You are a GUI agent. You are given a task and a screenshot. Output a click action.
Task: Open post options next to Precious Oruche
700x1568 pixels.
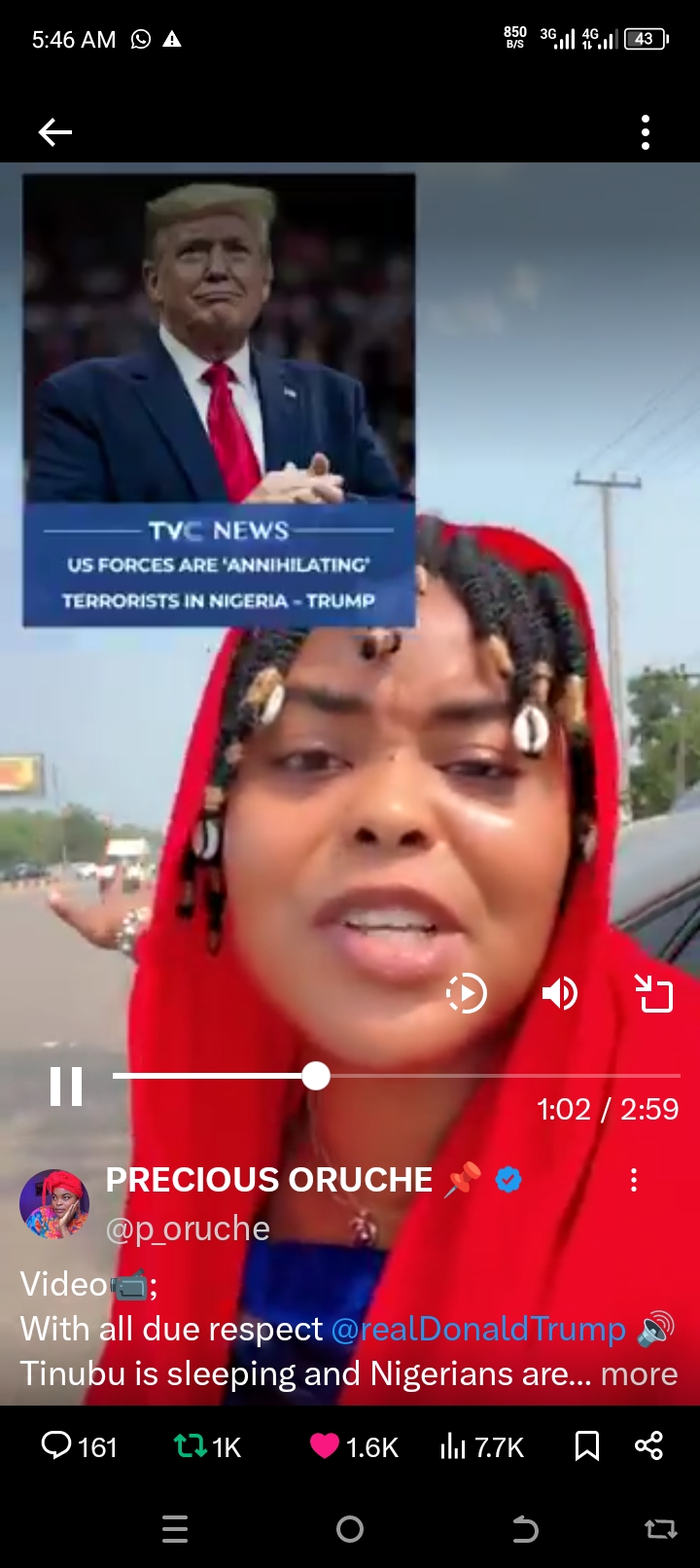coord(634,1181)
